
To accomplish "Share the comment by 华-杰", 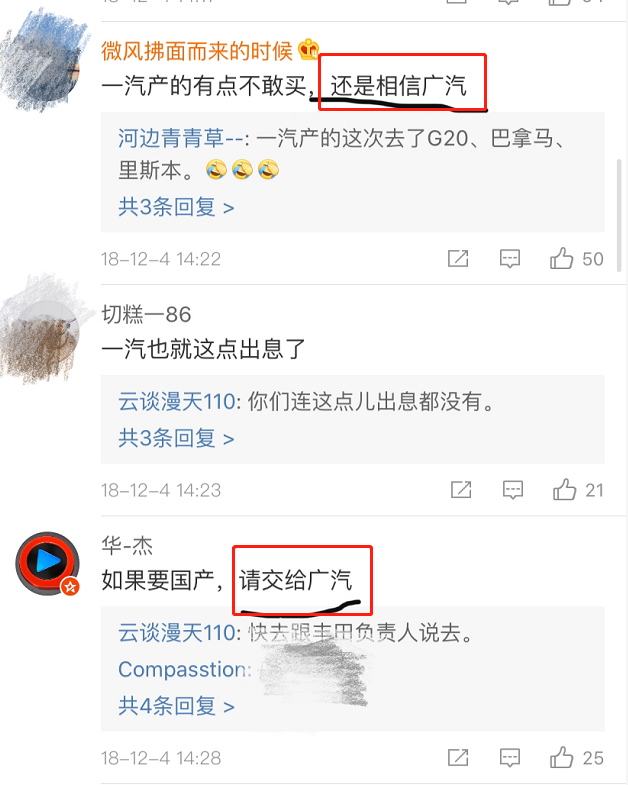I will point(458,757).
